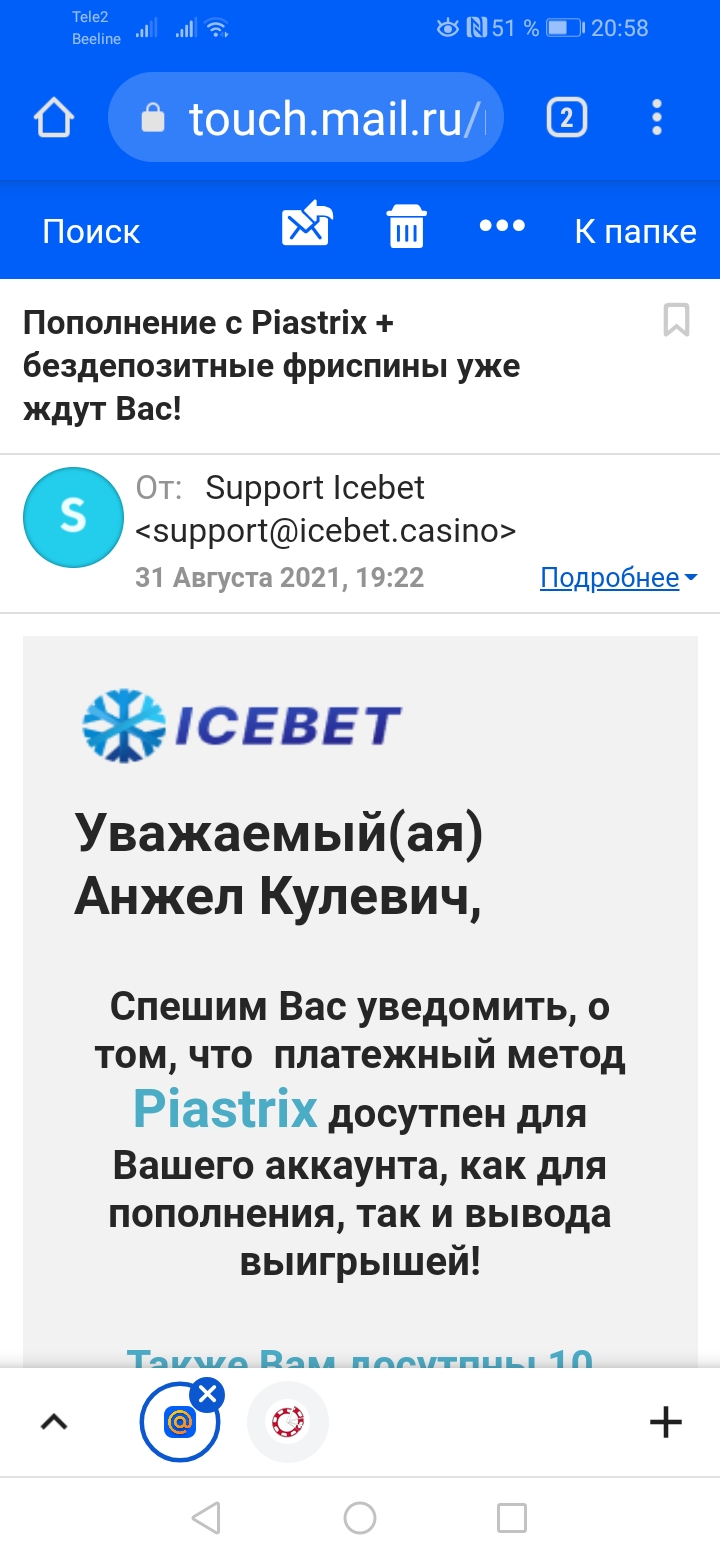Delete this email with the trash icon

[406, 226]
